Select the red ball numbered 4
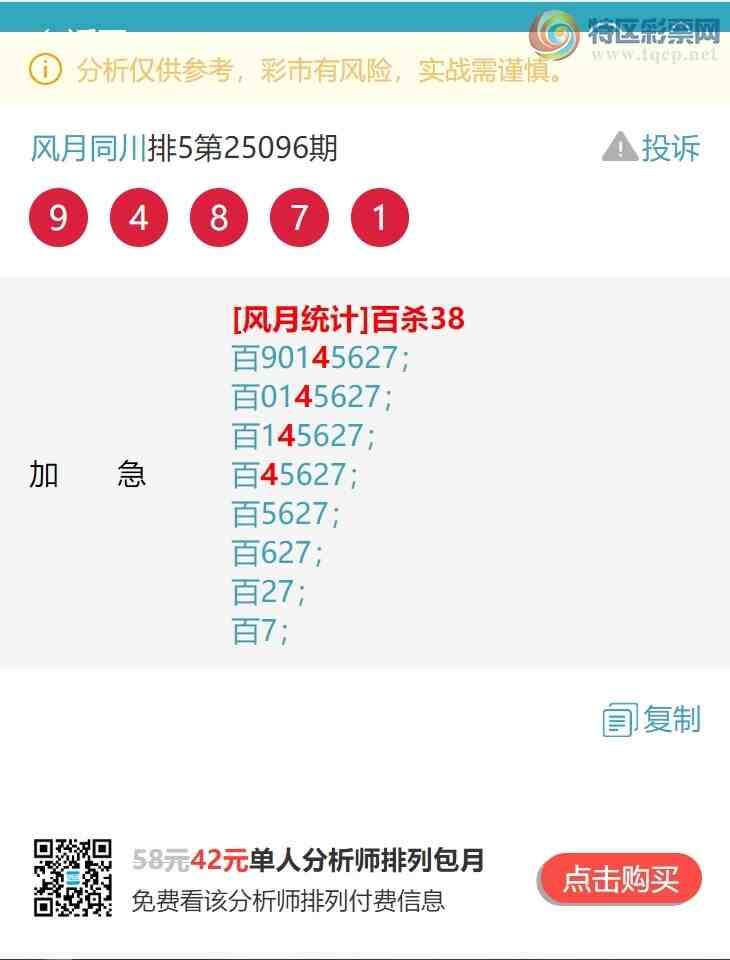This screenshot has width=730, height=960. coord(138,217)
